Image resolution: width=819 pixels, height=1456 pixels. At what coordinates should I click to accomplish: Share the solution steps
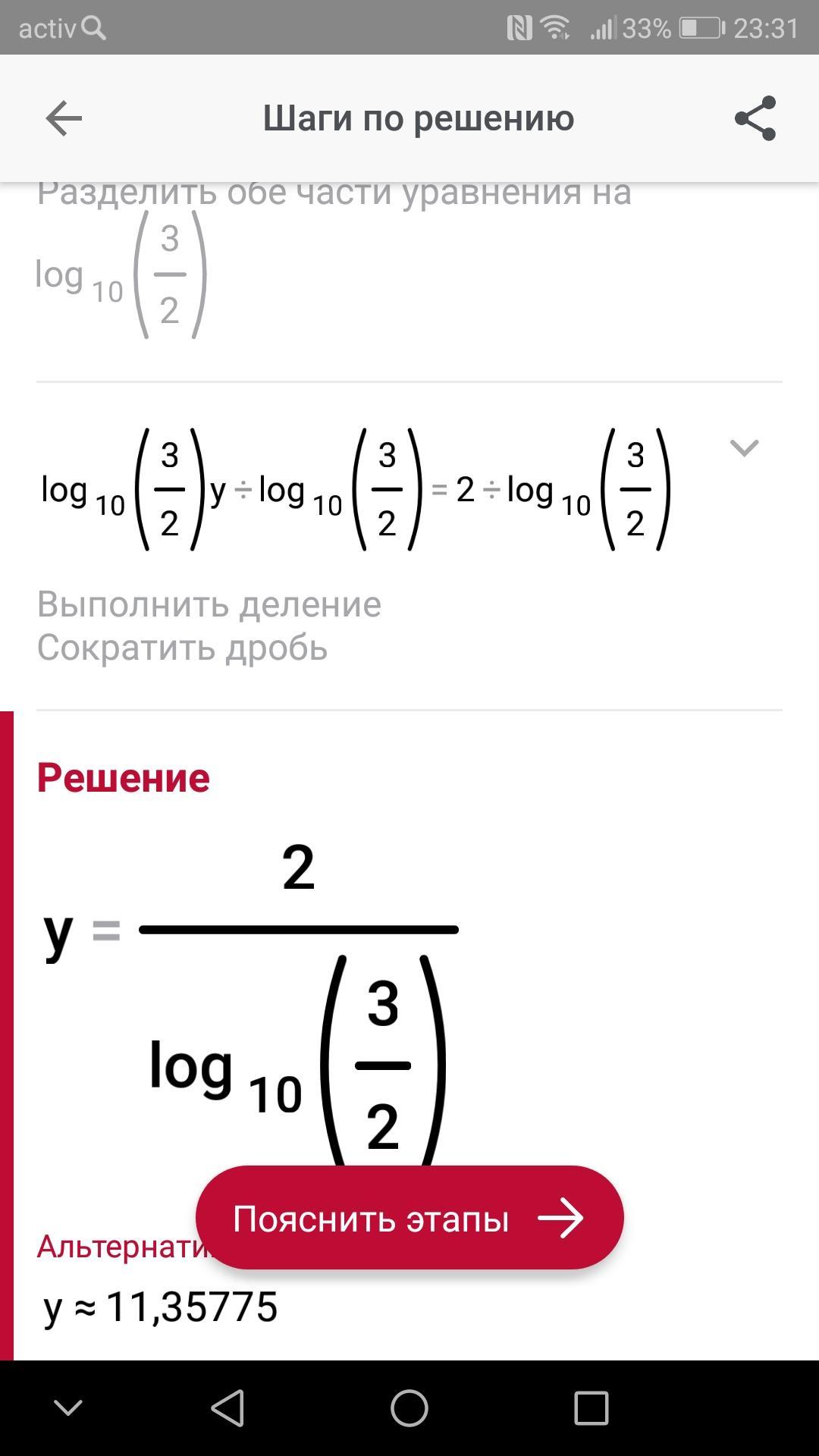pos(755,118)
